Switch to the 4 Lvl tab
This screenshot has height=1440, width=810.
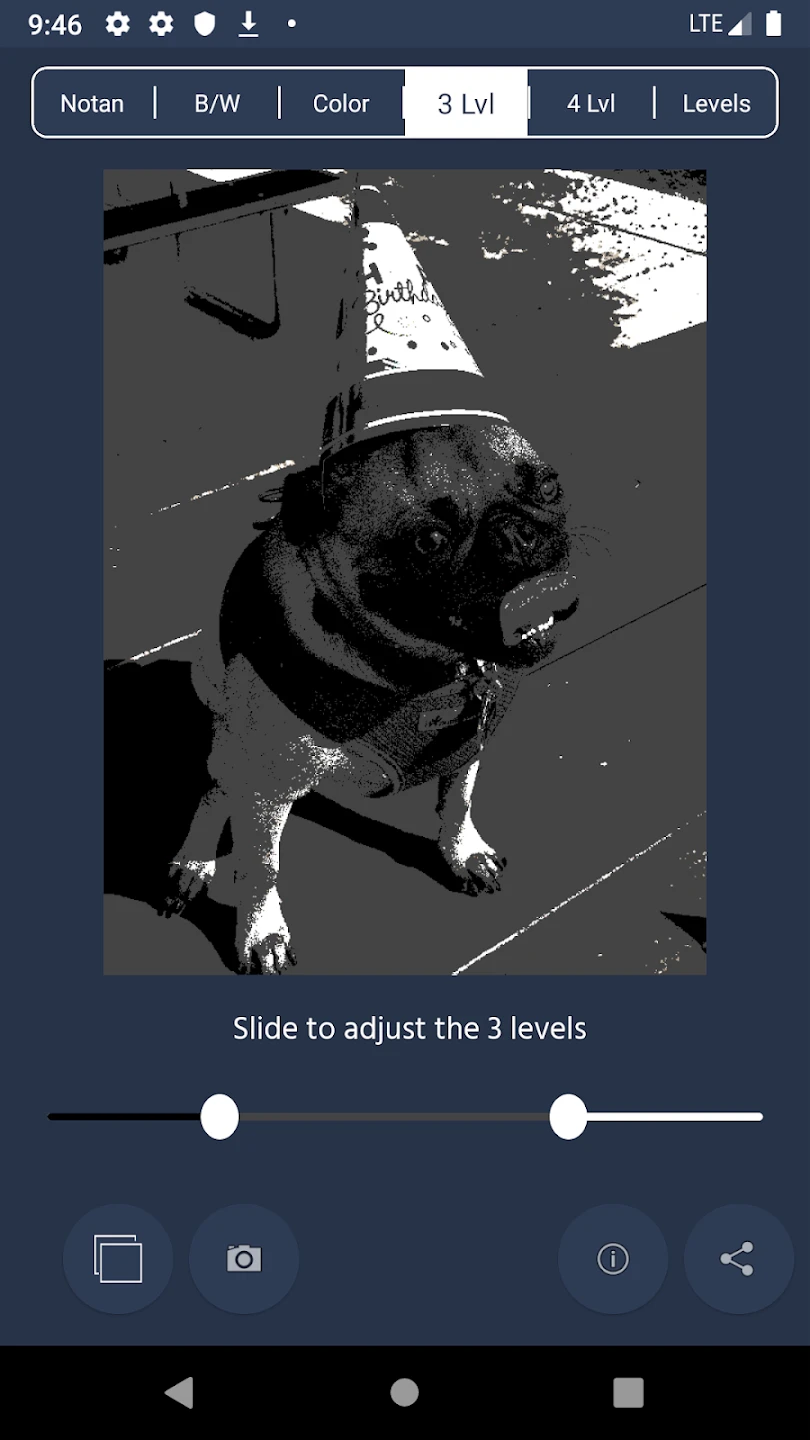[x=591, y=103]
